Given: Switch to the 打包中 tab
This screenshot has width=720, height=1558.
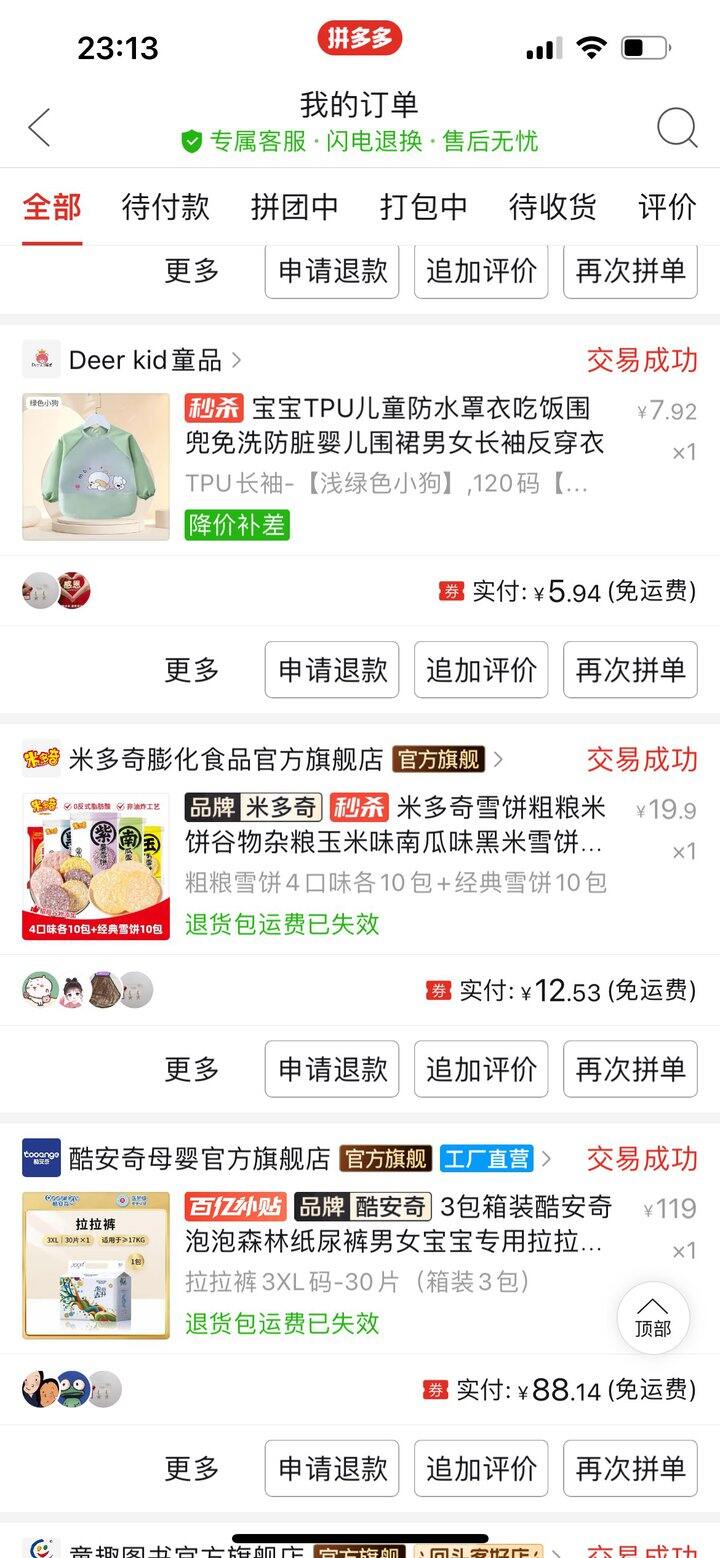Looking at the screenshot, I should pos(423,207).
